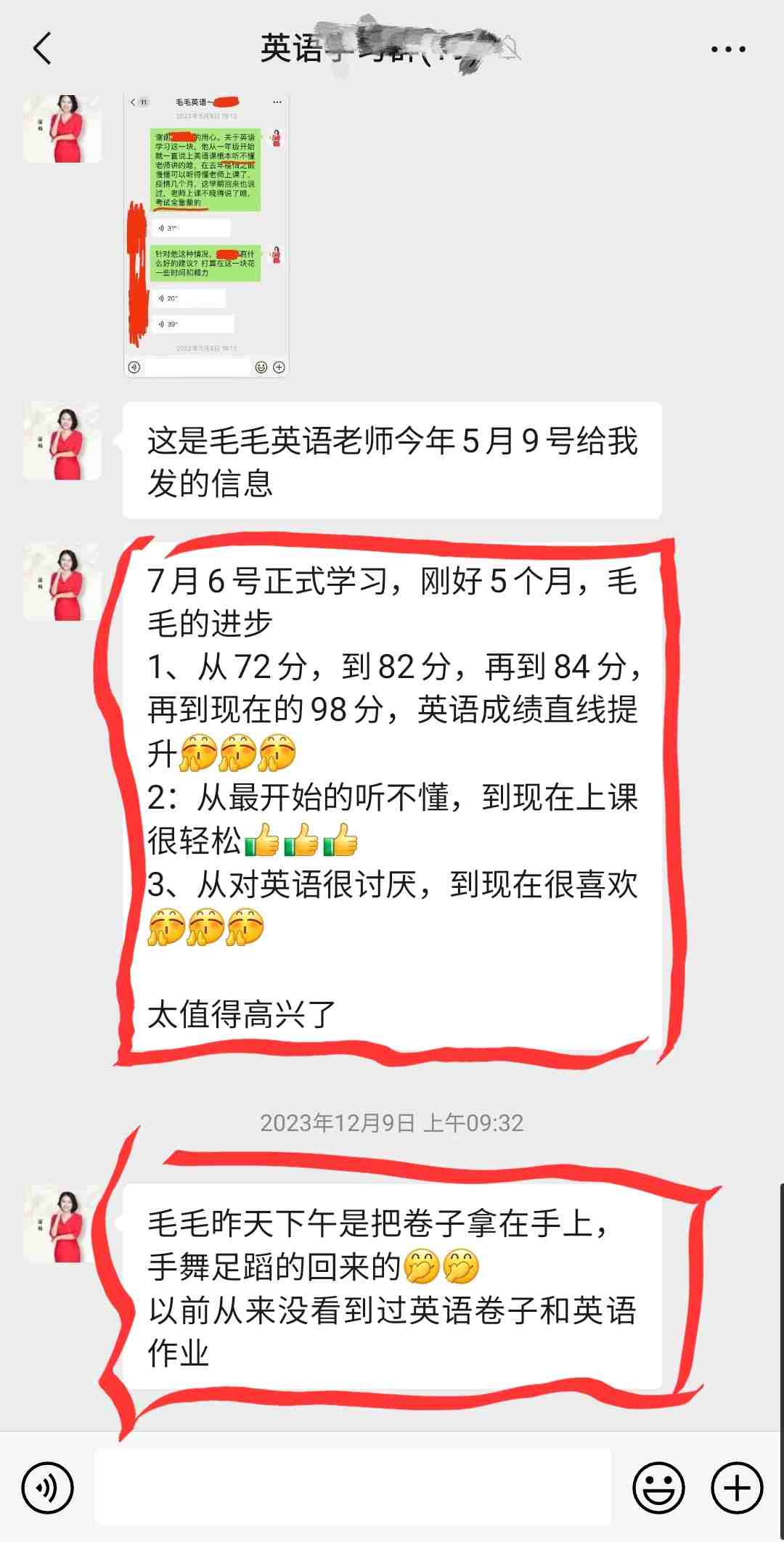The height and width of the screenshot is (1542, 784).
Task: Focus the message text field
Action: [x=353, y=1487]
